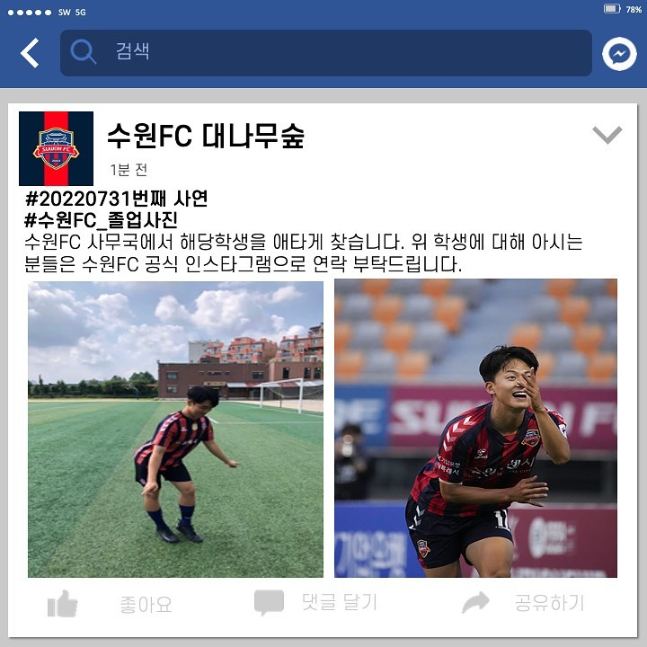The height and width of the screenshot is (647, 647).
Task: Open the 검색 search field
Action: click(325, 53)
